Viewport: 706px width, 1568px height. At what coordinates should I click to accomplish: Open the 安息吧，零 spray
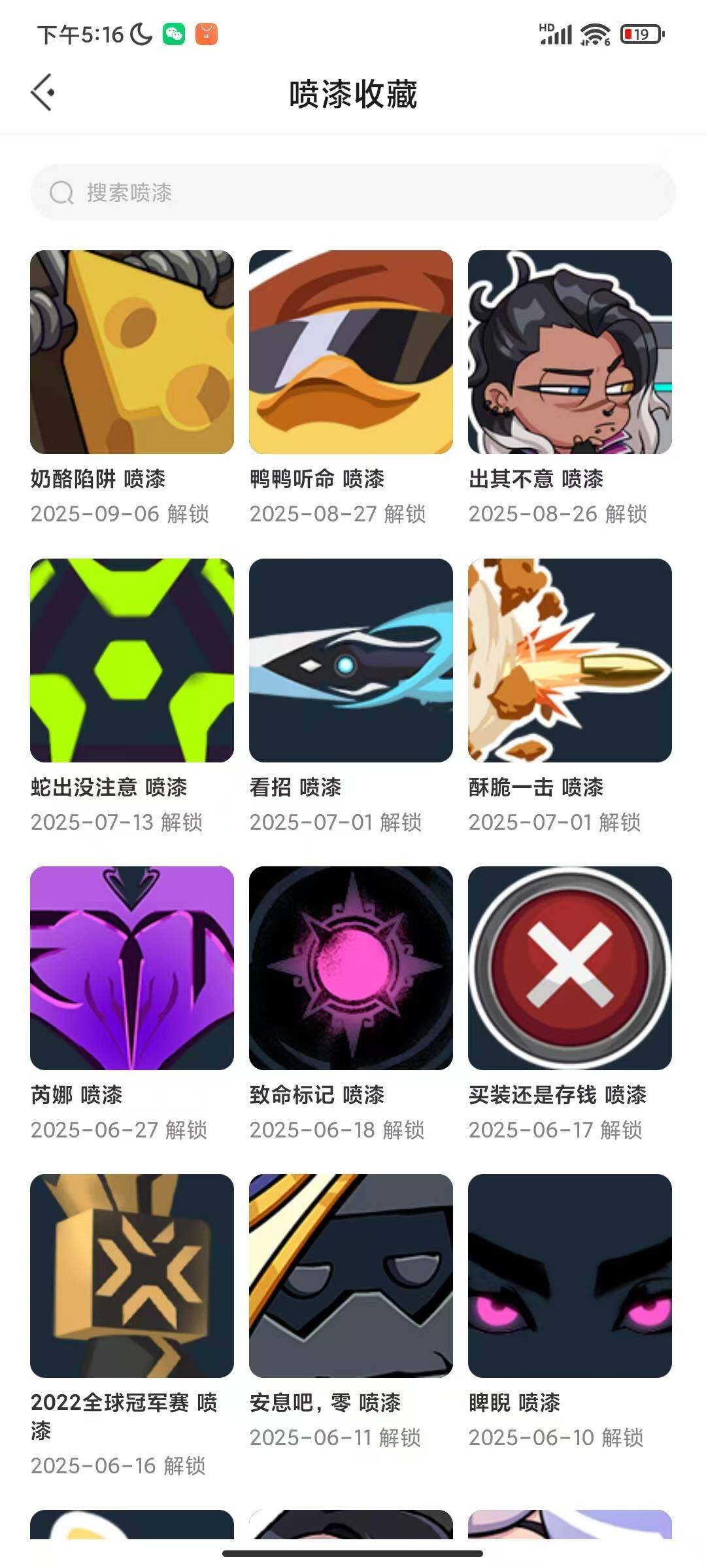[351, 1275]
